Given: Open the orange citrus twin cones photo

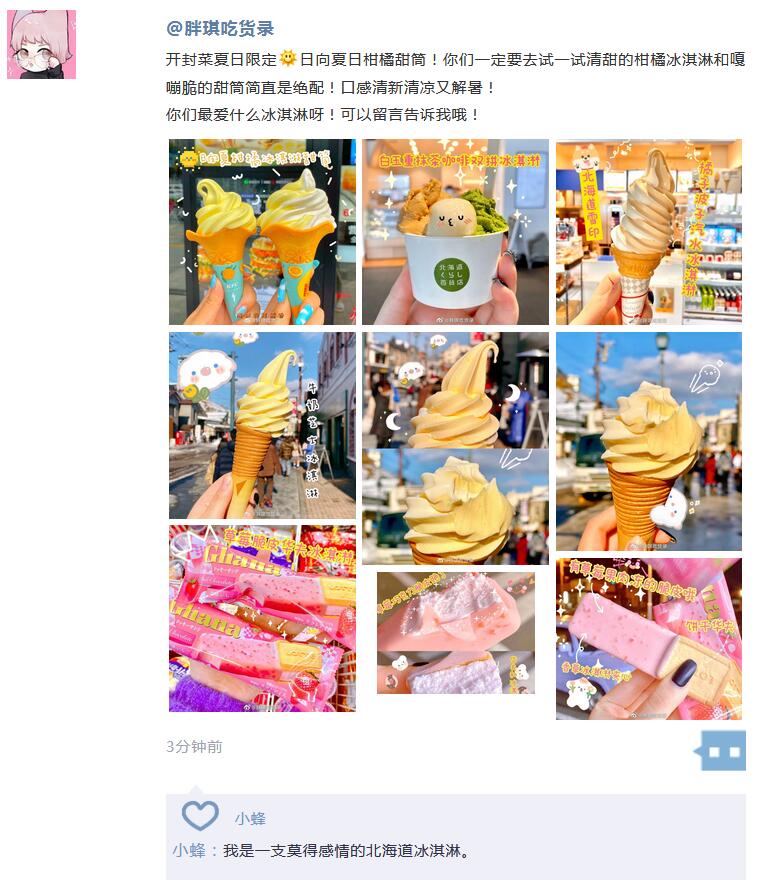Looking at the screenshot, I should point(262,232).
